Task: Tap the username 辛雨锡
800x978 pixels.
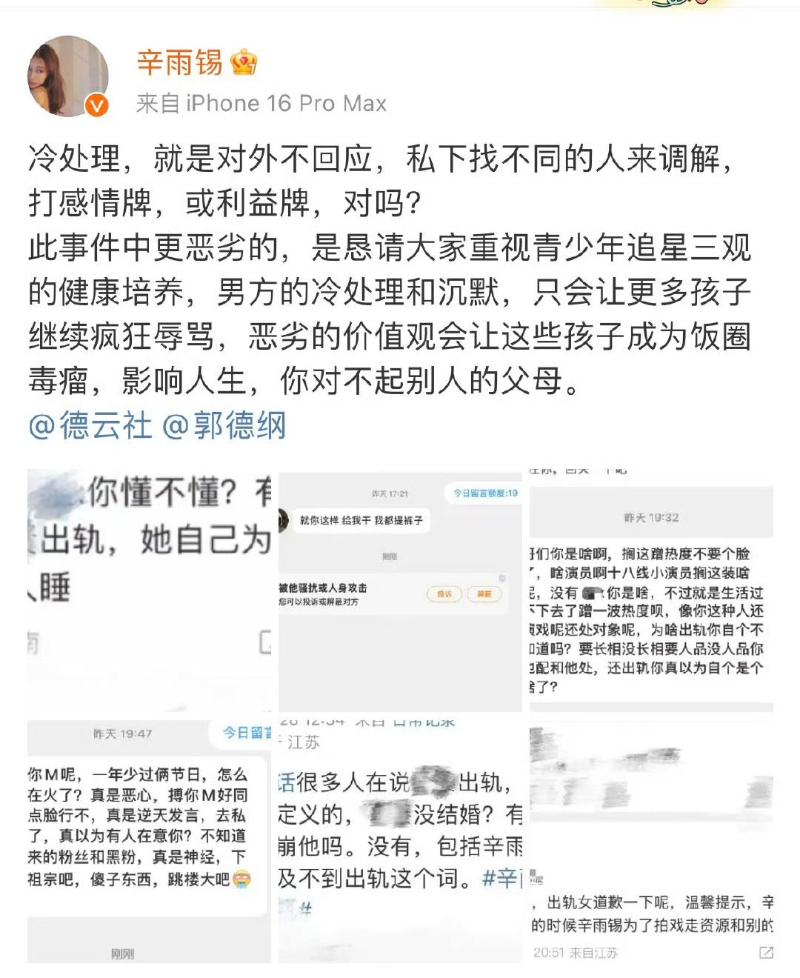Action: 181,62
